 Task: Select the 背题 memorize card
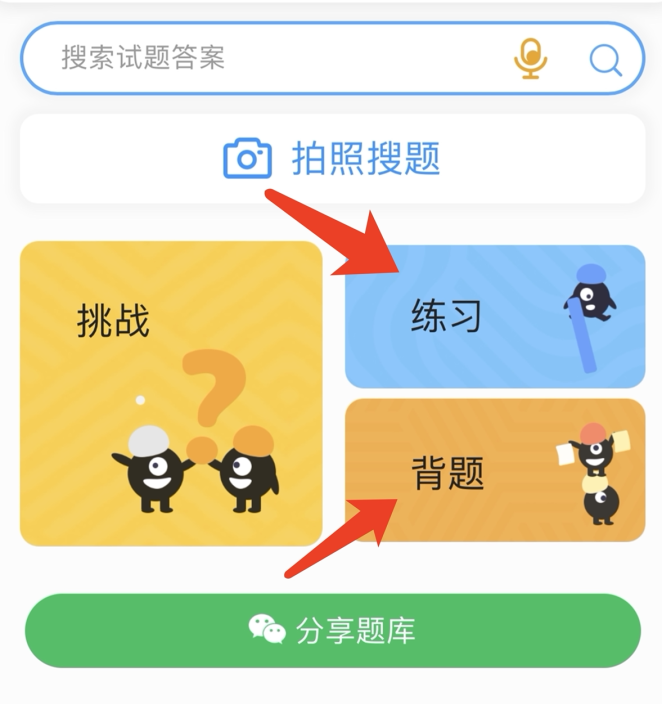(x=495, y=471)
